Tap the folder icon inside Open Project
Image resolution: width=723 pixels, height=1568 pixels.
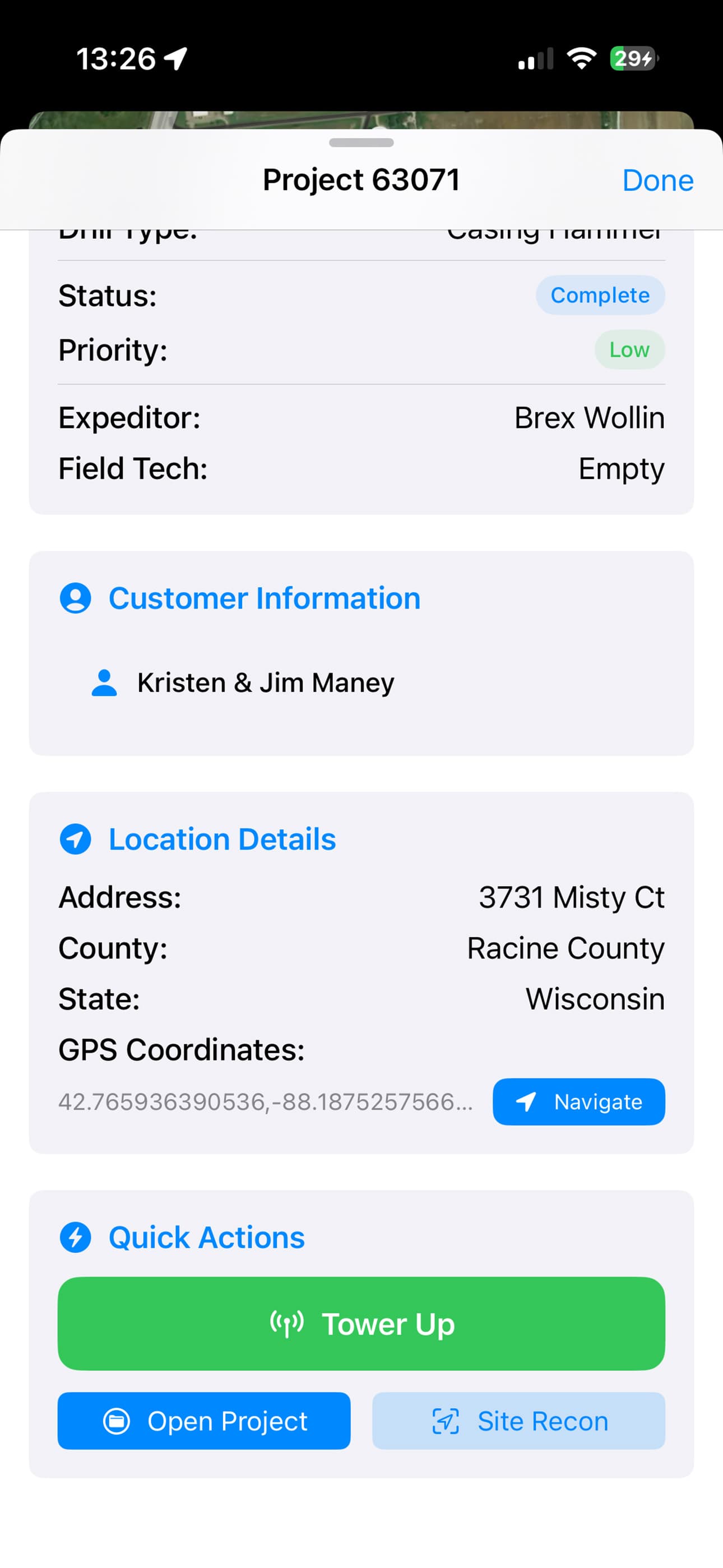click(x=118, y=1421)
